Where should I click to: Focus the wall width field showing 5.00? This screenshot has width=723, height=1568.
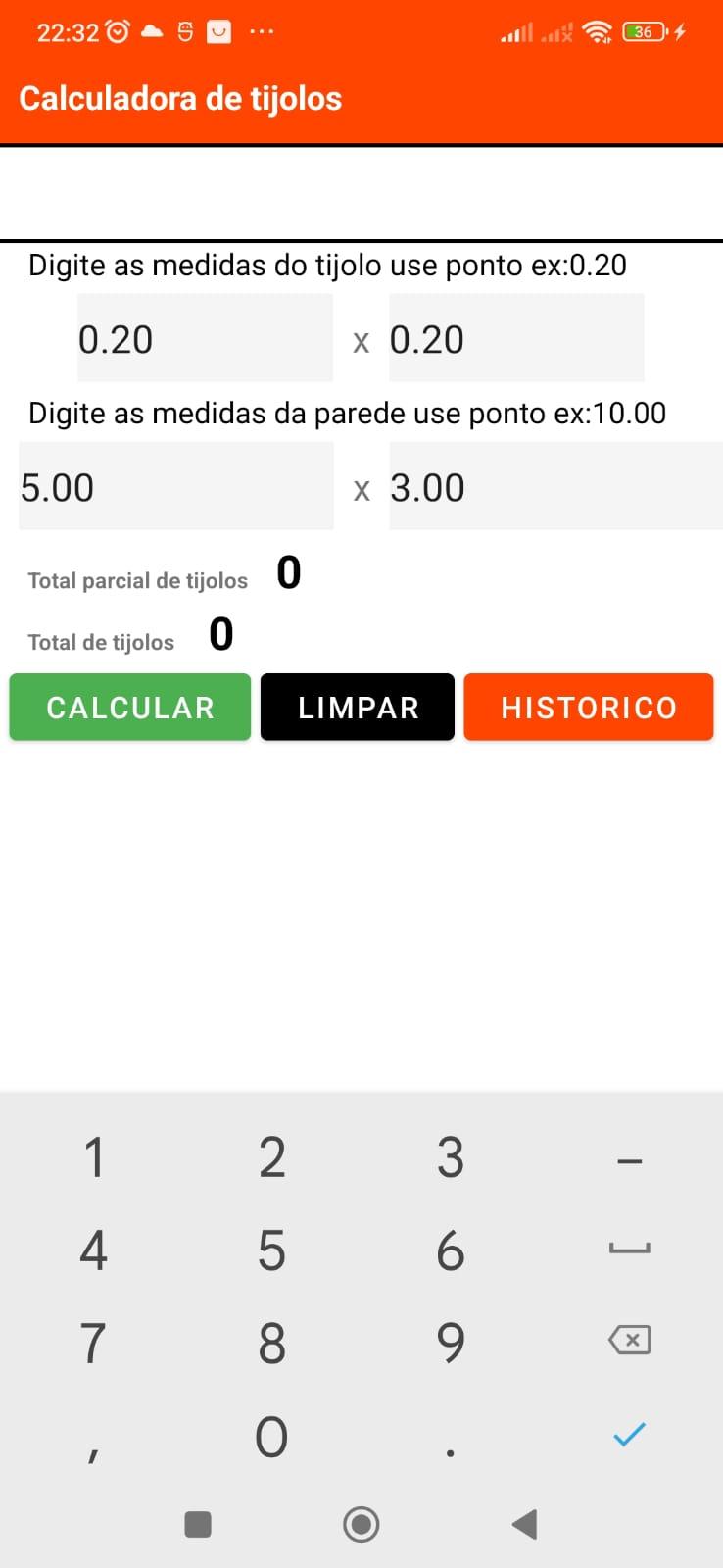pyautogui.click(x=176, y=486)
